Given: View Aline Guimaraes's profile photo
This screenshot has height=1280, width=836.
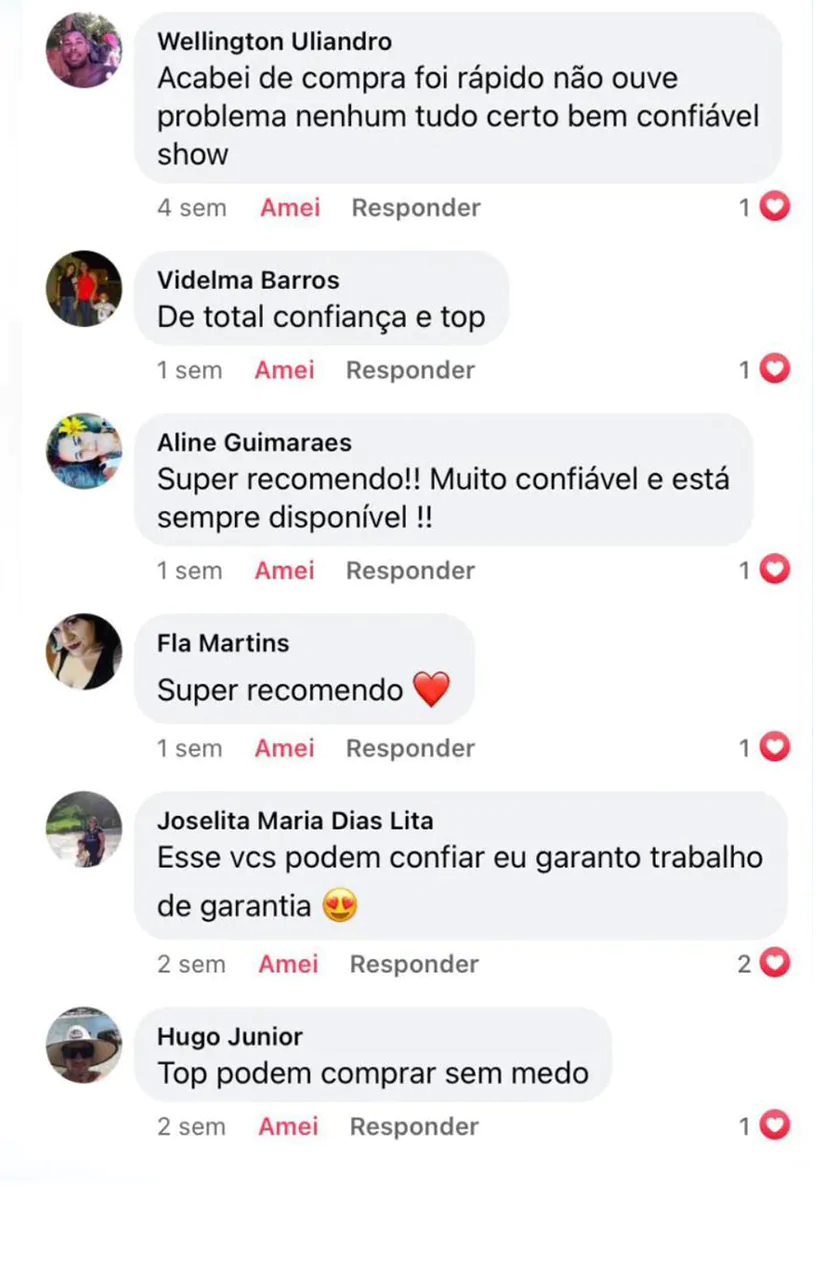Looking at the screenshot, I should [x=84, y=451].
